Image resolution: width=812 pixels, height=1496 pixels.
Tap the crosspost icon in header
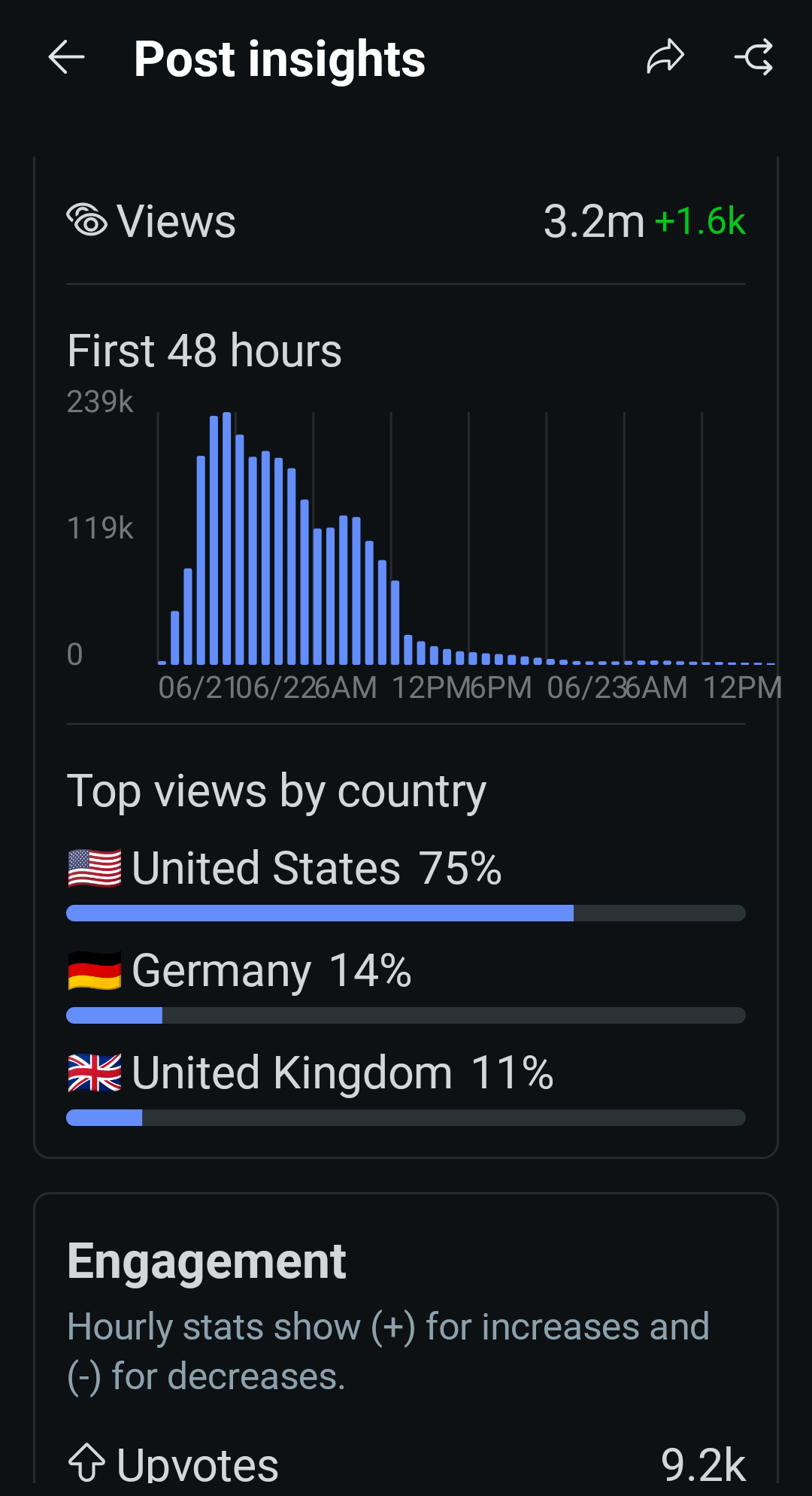(x=754, y=58)
